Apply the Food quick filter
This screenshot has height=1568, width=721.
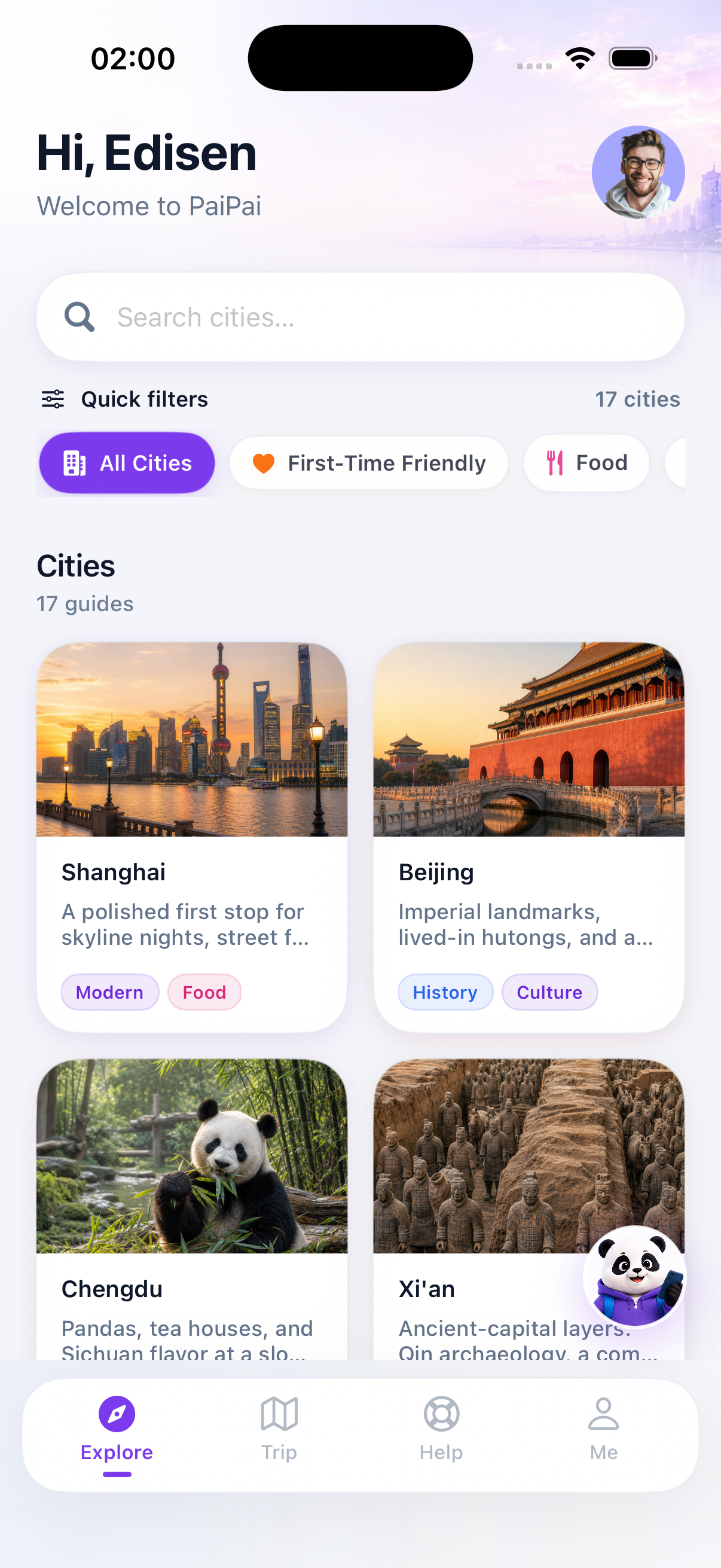pos(586,463)
